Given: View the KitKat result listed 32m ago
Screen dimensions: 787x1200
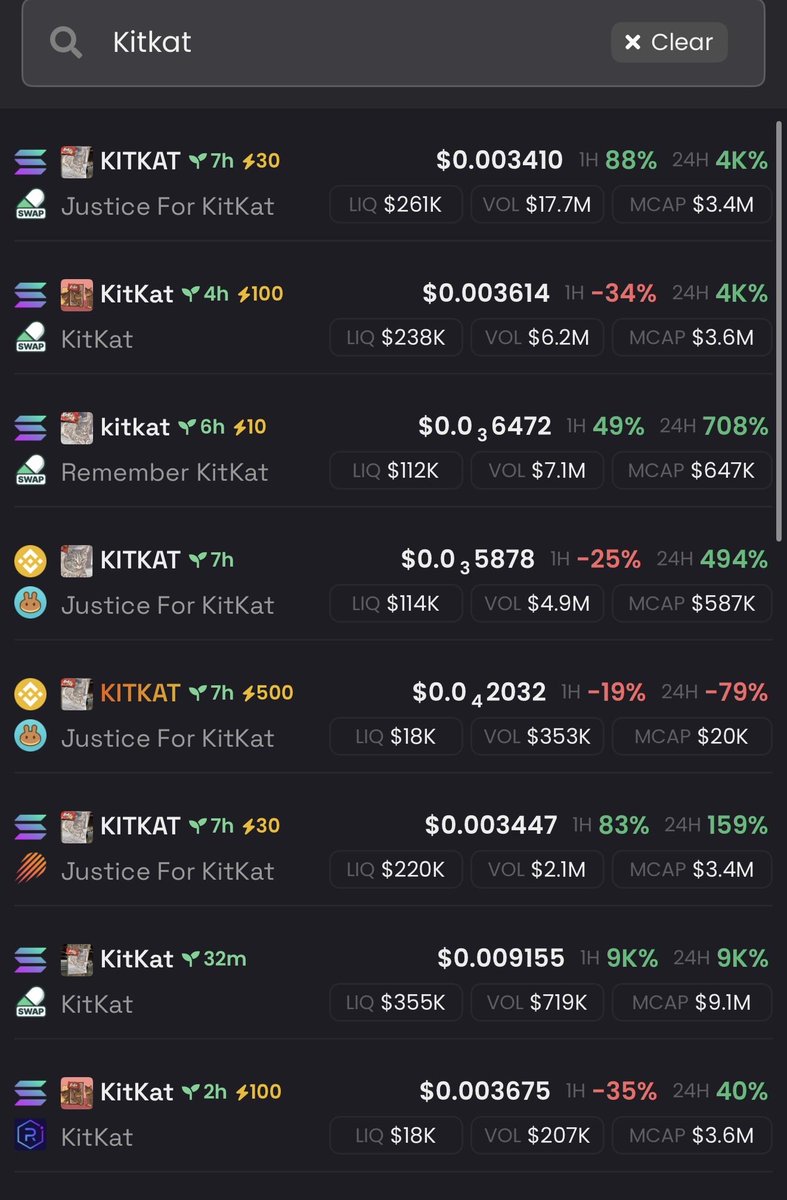Looking at the screenshot, I should 392,981.
